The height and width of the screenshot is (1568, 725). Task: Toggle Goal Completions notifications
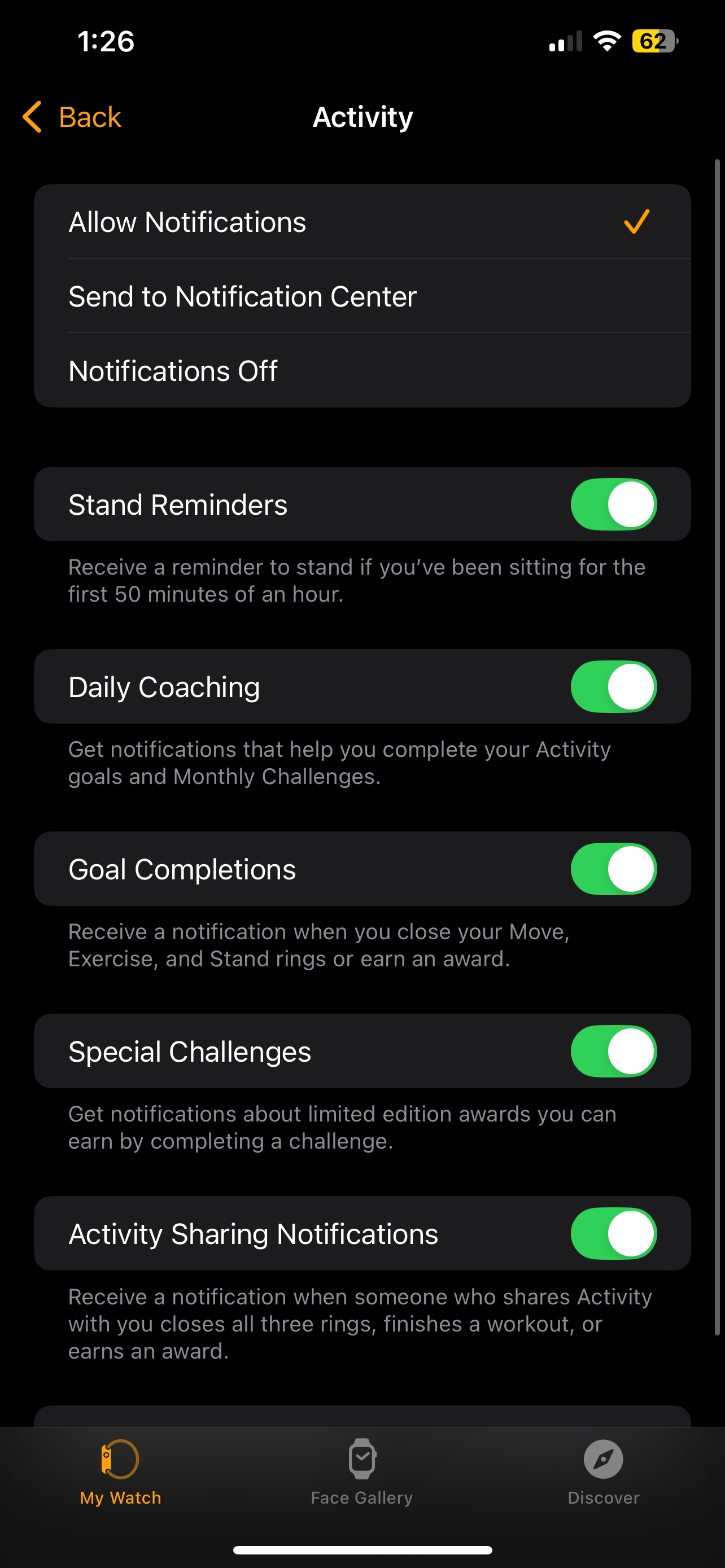coord(613,869)
